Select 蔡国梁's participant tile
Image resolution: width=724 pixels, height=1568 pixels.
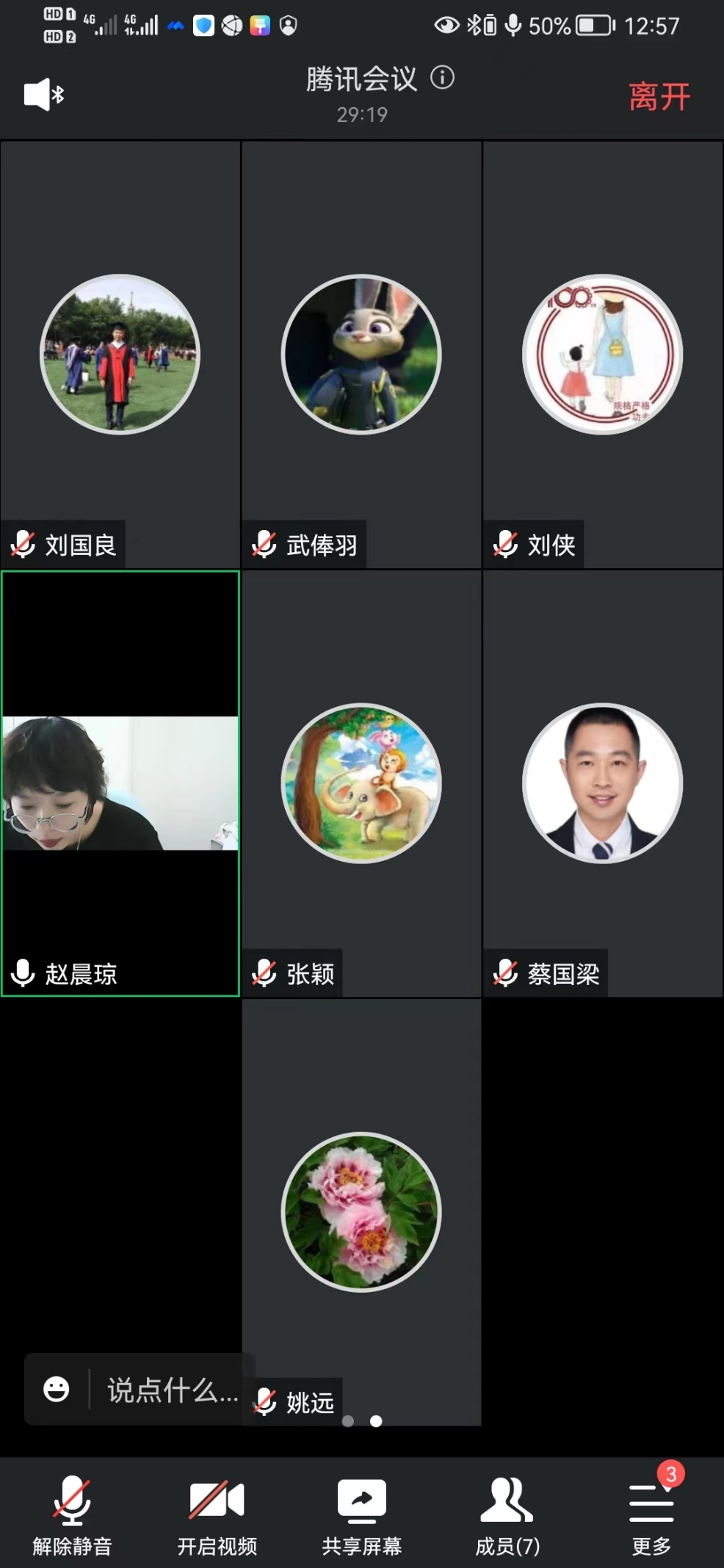point(602,783)
